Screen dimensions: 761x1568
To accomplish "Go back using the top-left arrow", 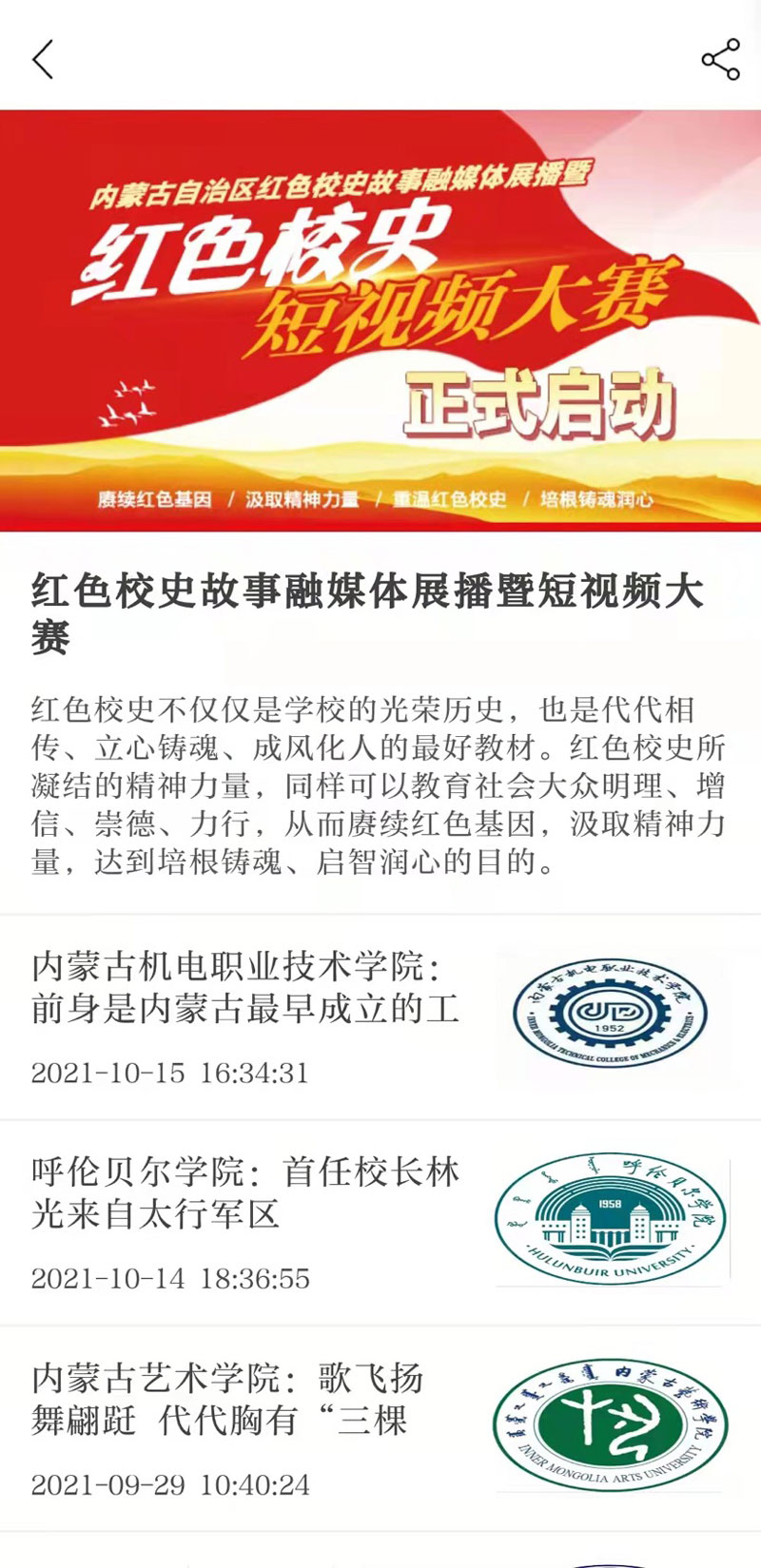I will (x=43, y=59).
